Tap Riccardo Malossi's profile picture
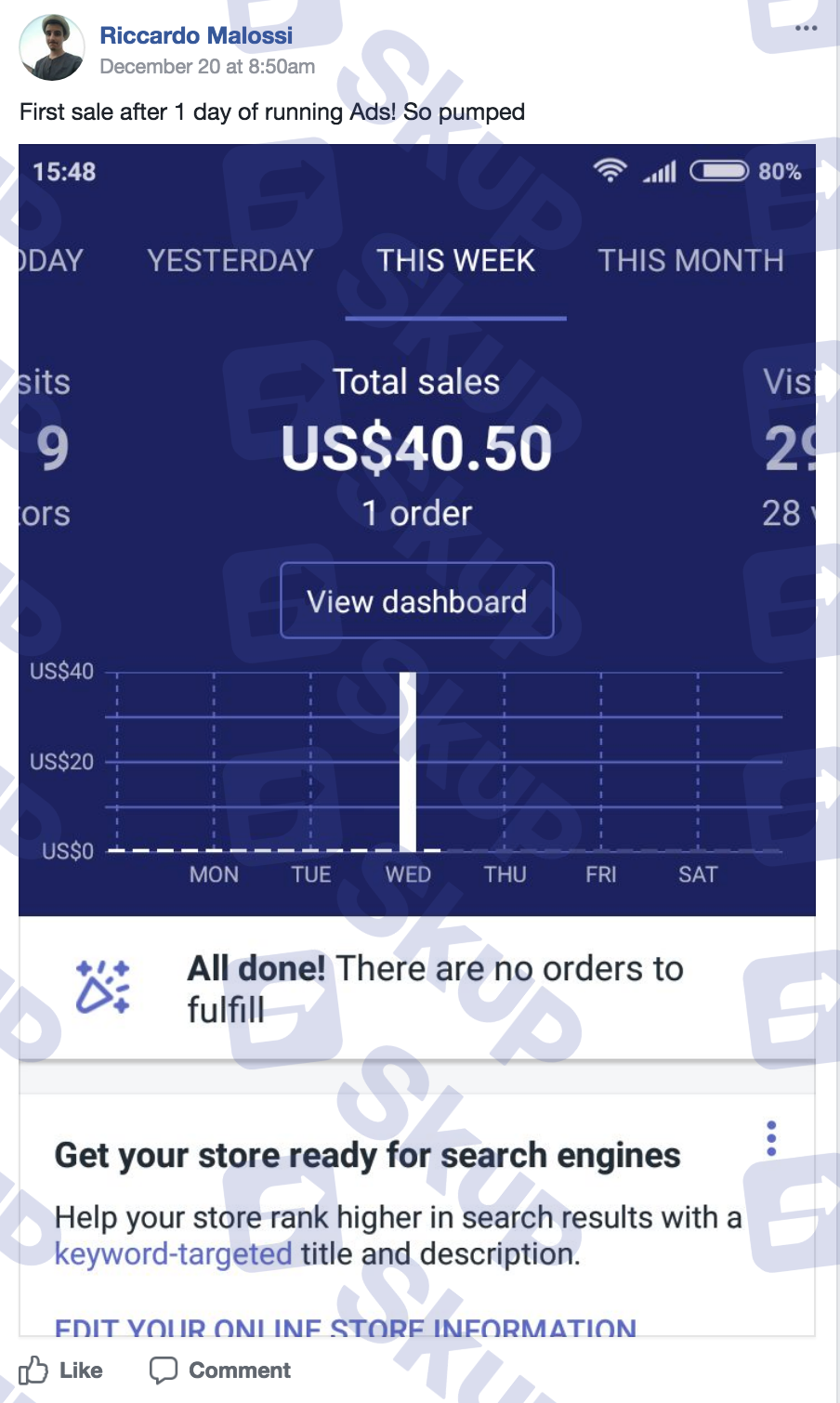Viewport: 840px width, 1403px height. pos(52,47)
